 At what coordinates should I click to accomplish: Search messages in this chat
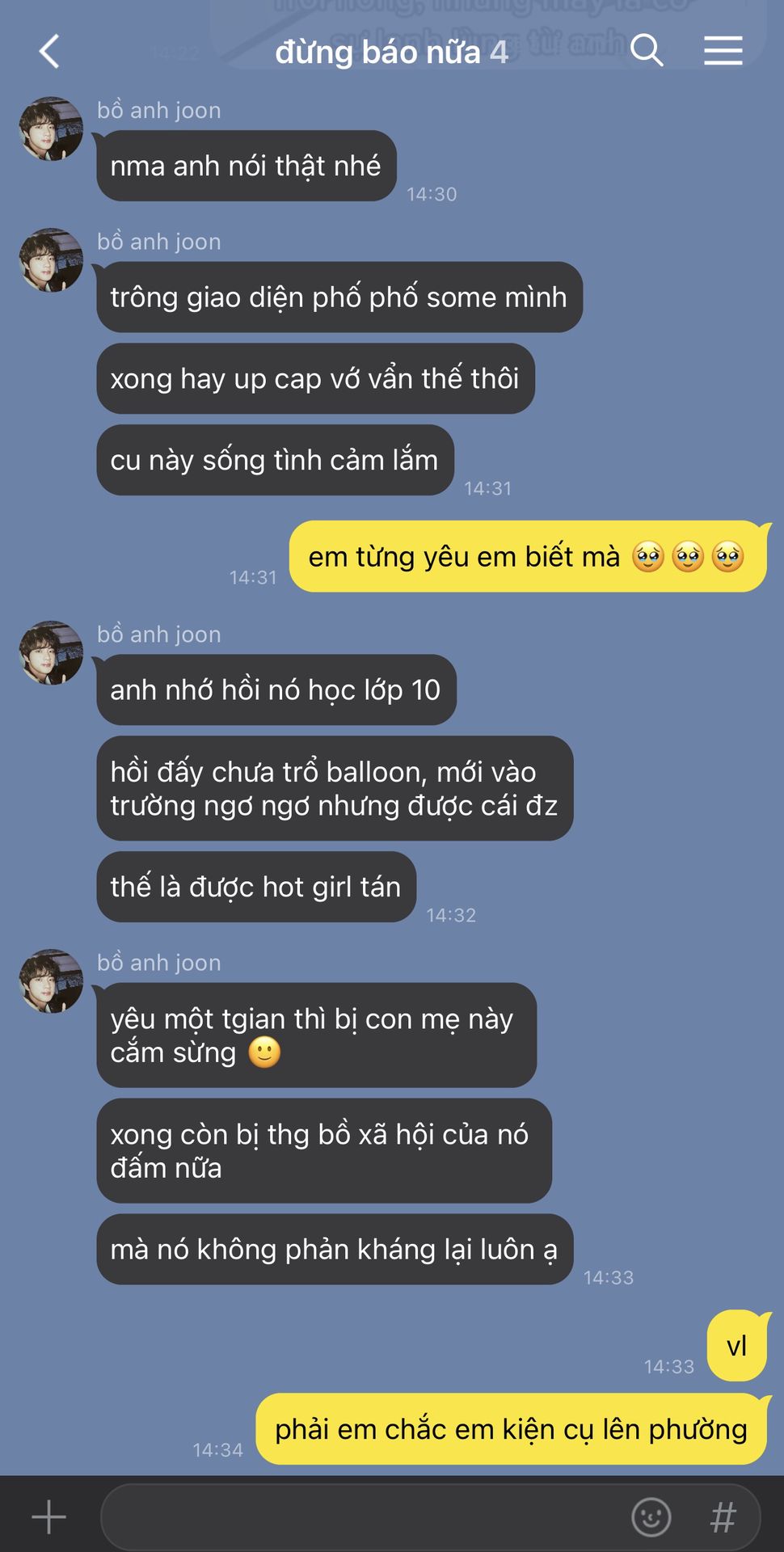[647, 51]
